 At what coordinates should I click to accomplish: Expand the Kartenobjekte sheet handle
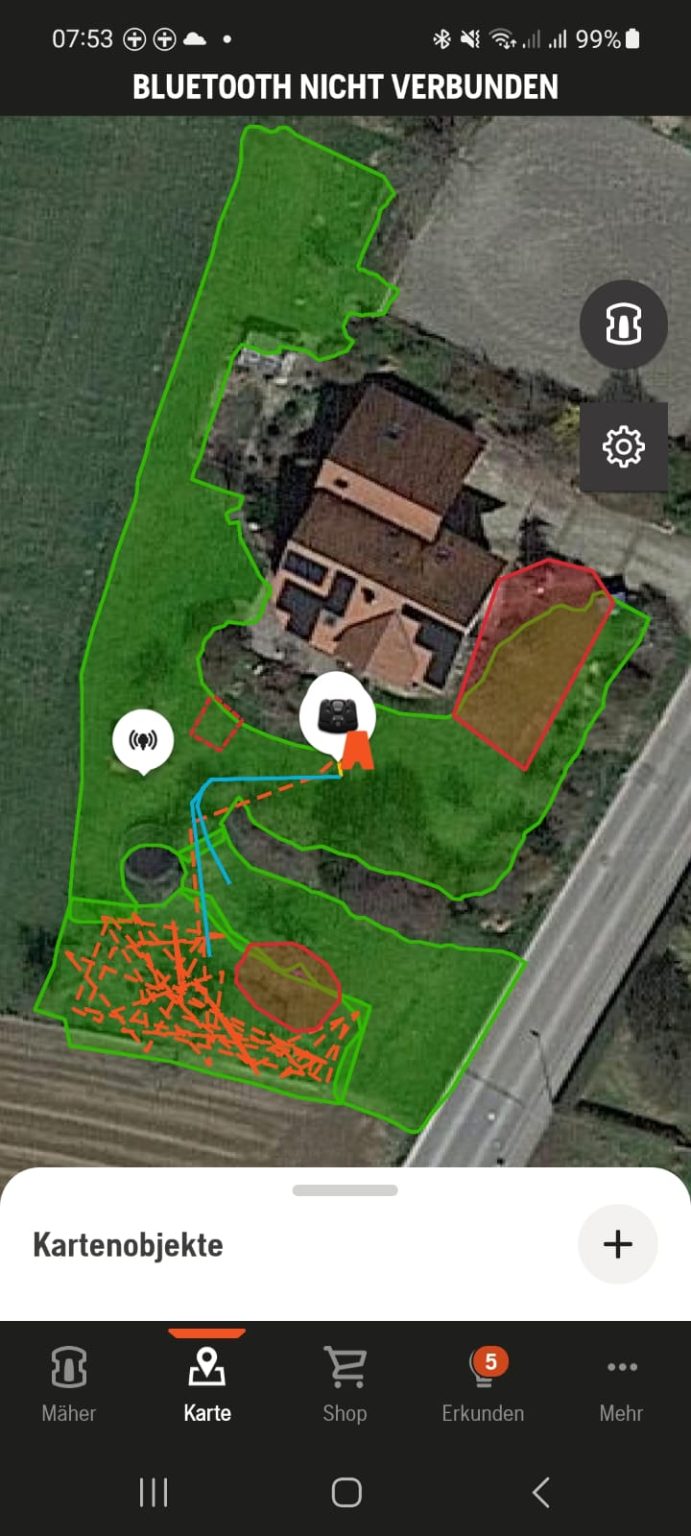coord(345,1190)
